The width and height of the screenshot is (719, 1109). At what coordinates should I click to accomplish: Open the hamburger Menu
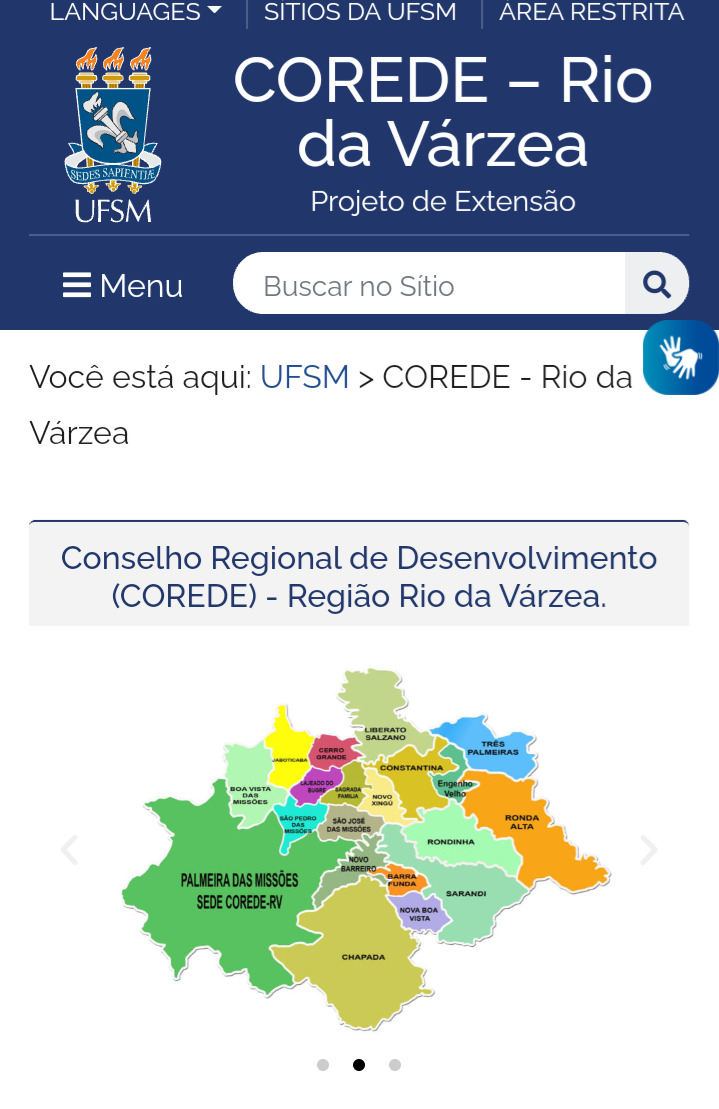pos(123,286)
